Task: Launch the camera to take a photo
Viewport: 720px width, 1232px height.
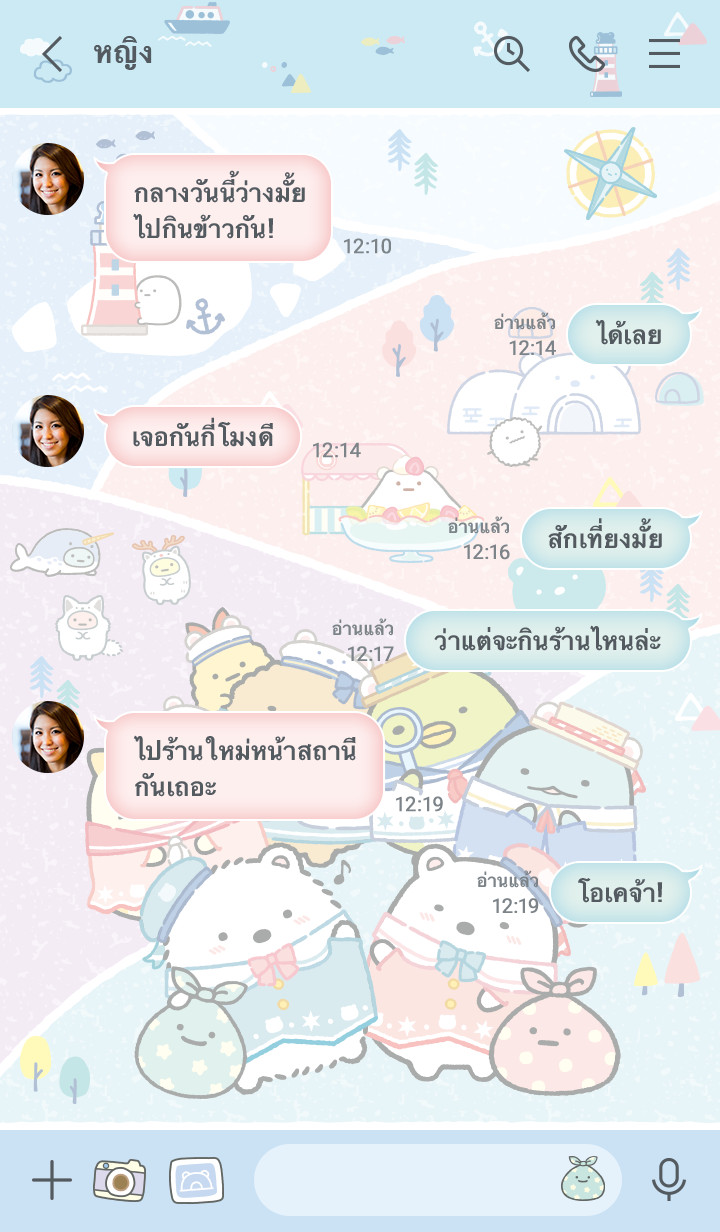Action: click(x=119, y=1181)
